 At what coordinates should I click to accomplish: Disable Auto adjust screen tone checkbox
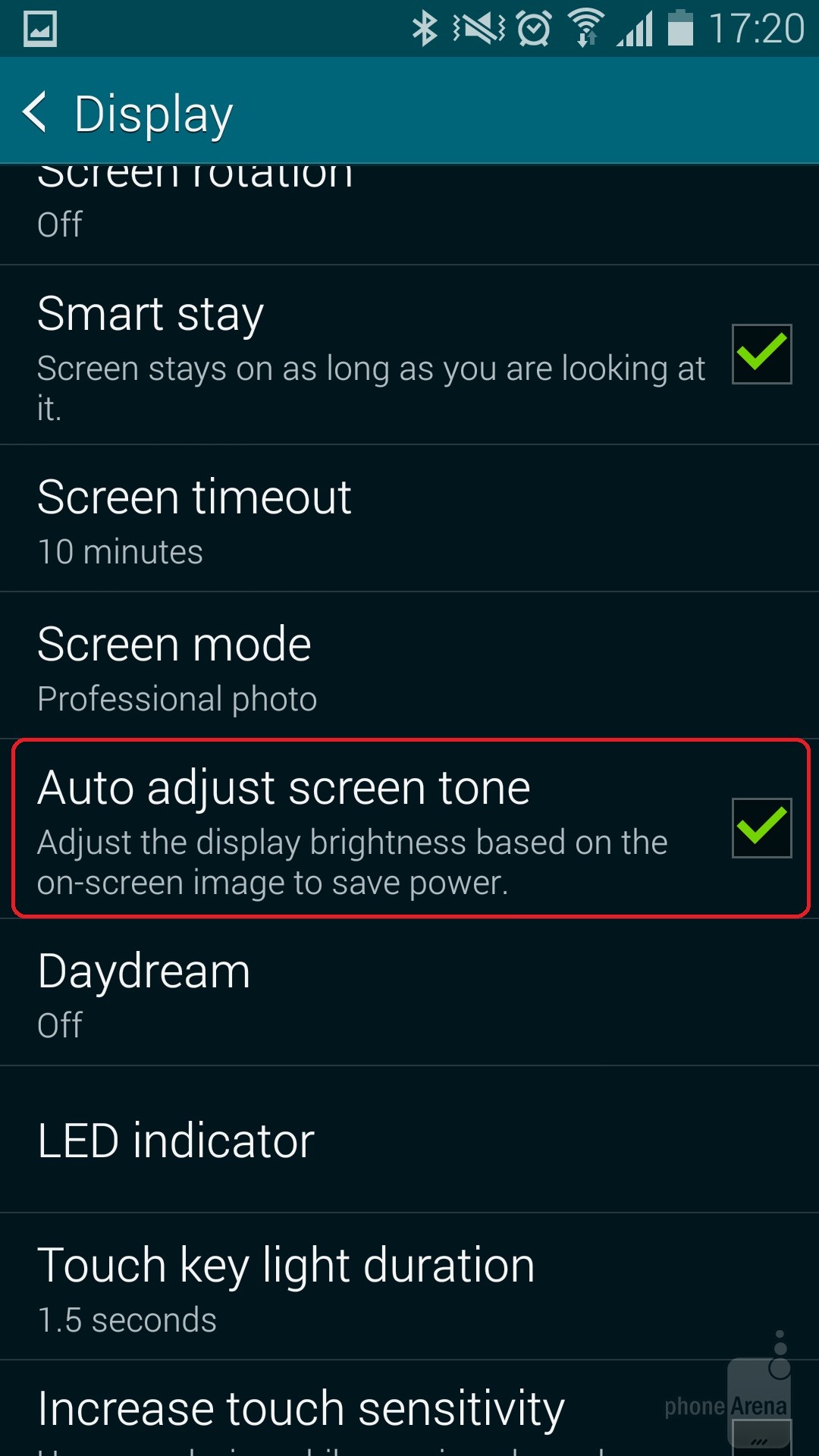coord(761,828)
